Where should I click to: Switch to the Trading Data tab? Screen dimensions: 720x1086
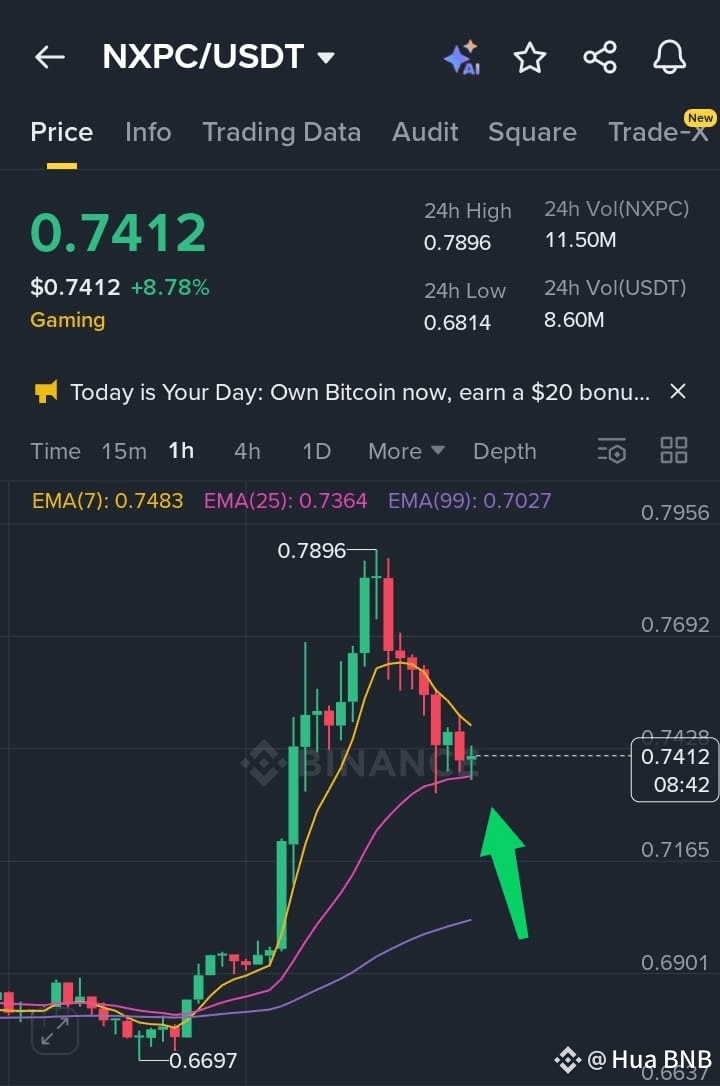pyautogui.click(x=282, y=132)
